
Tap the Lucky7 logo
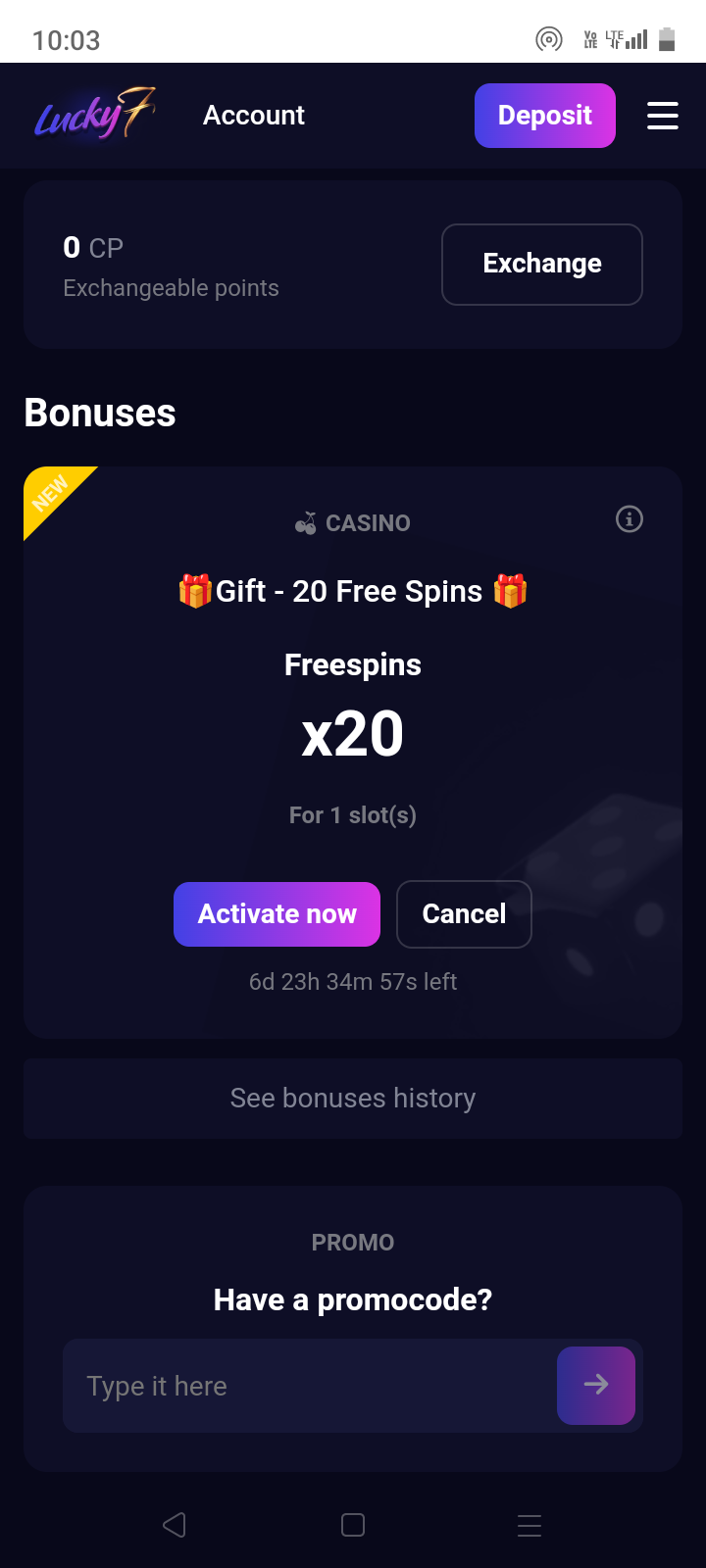click(x=94, y=116)
